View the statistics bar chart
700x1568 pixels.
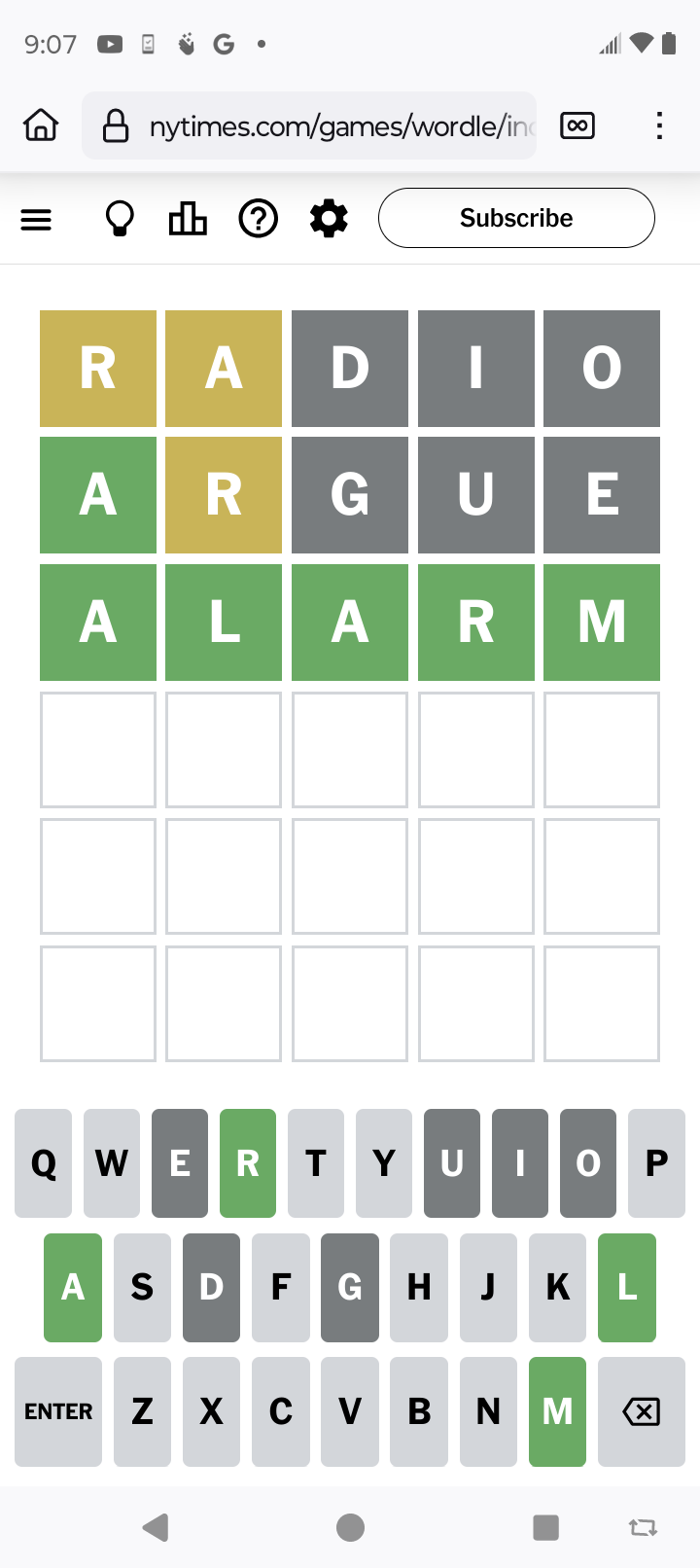[x=188, y=219]
